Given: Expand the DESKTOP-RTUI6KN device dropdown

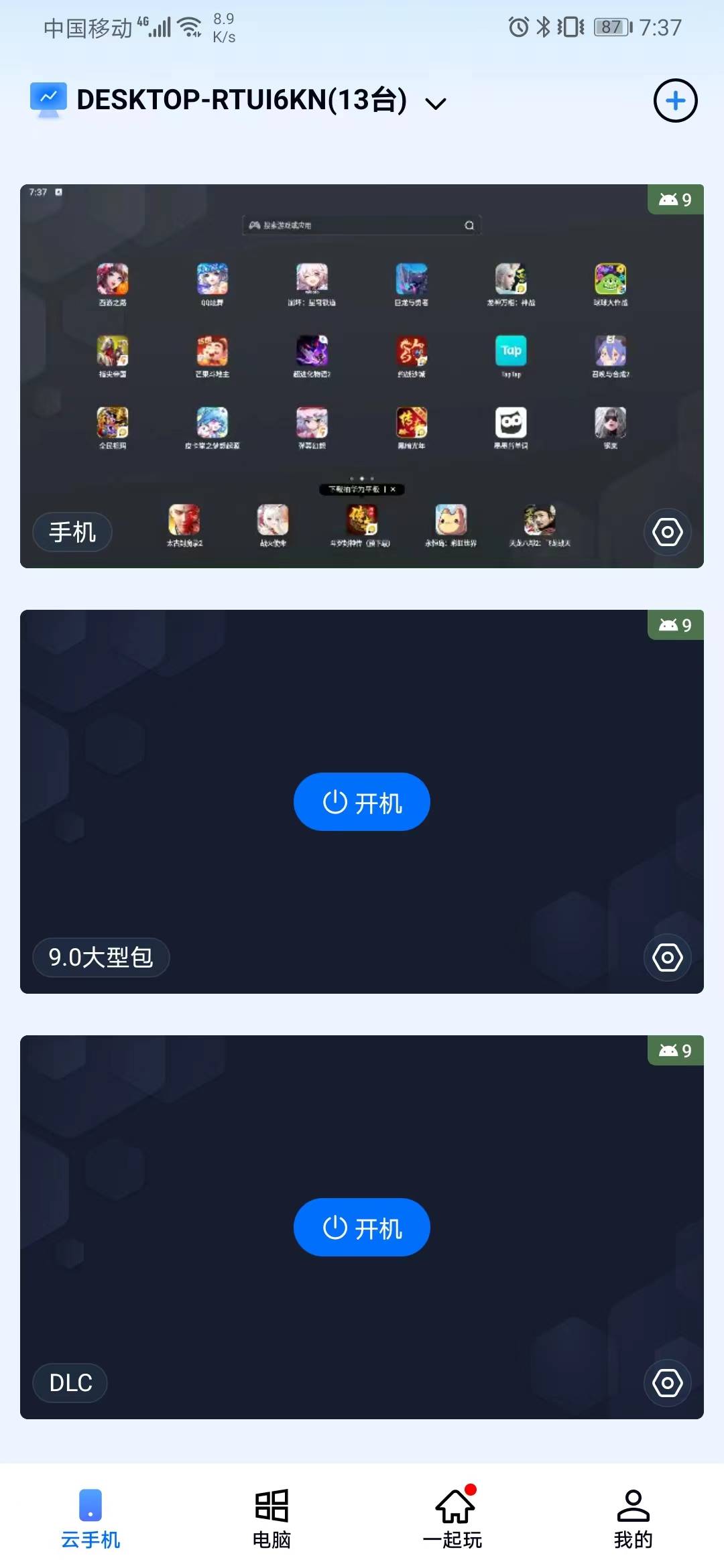Looking at the screenshot, I should point(436,103).
